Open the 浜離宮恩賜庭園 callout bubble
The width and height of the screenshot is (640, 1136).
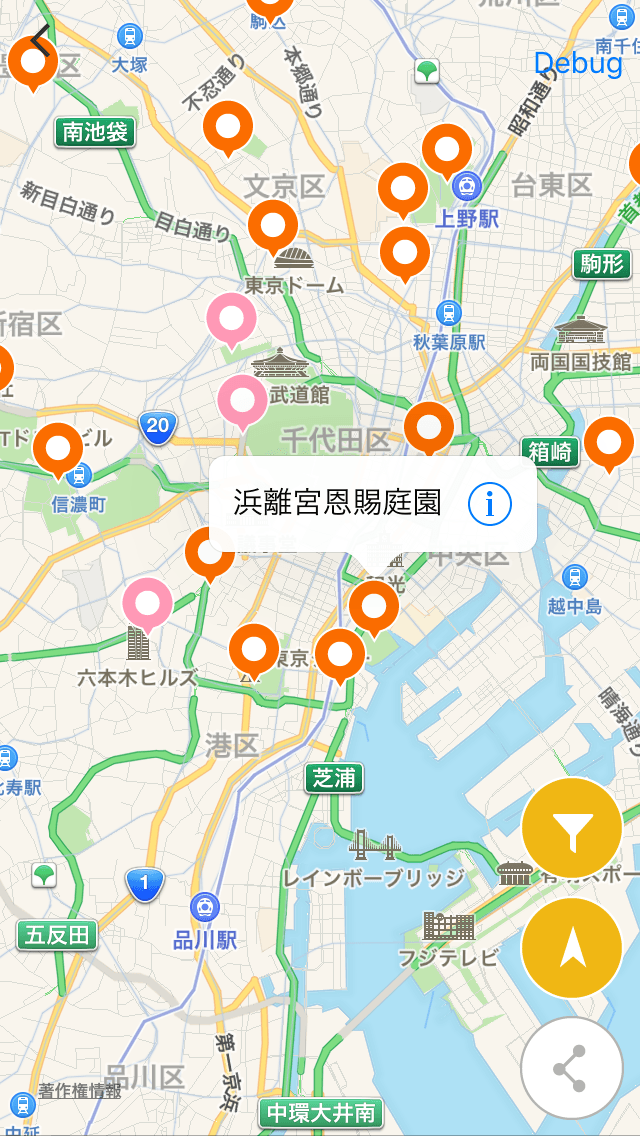click(x=338, y=504)
